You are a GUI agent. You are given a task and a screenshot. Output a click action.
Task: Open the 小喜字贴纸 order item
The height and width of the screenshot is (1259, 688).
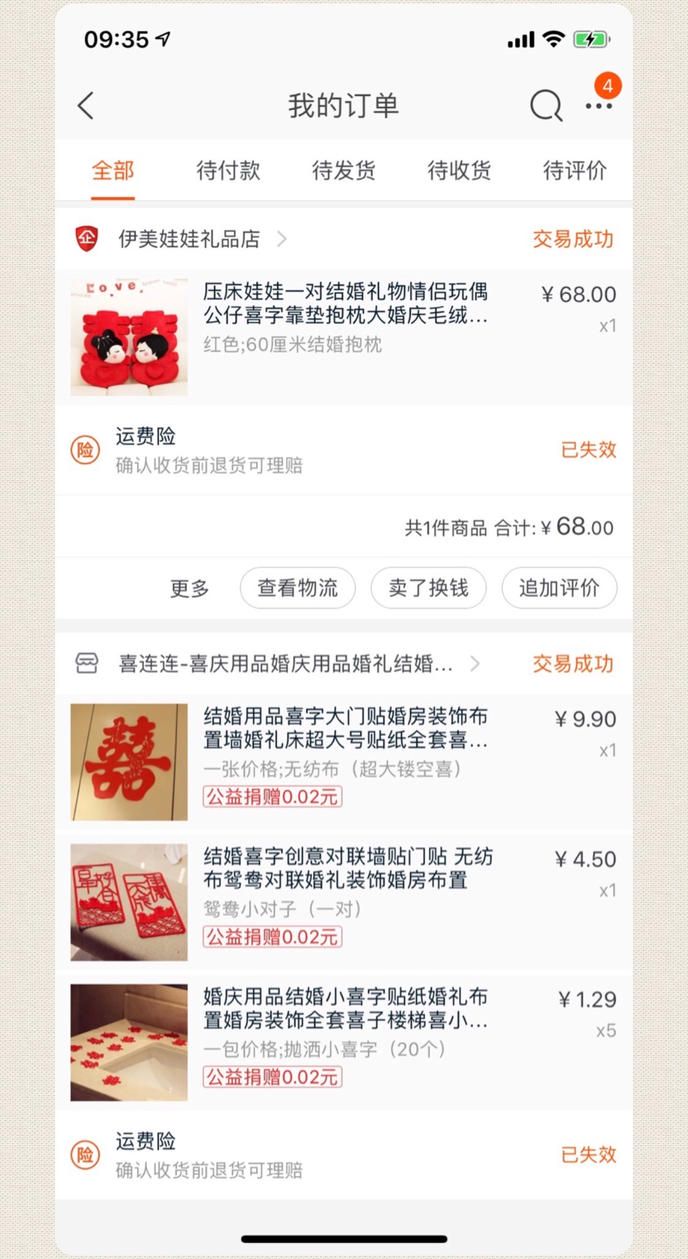tap(344, 1042)
